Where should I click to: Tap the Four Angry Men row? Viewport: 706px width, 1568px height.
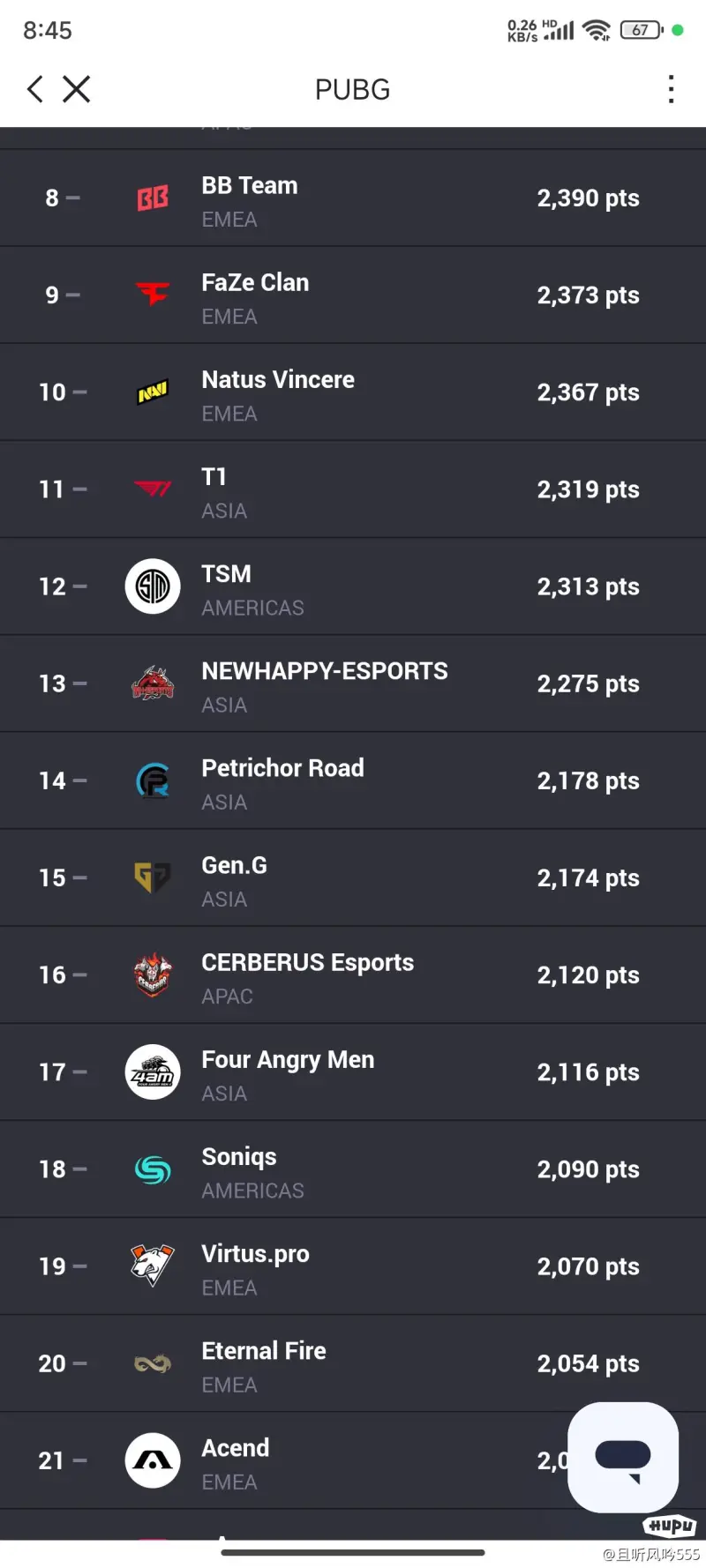353,1072
